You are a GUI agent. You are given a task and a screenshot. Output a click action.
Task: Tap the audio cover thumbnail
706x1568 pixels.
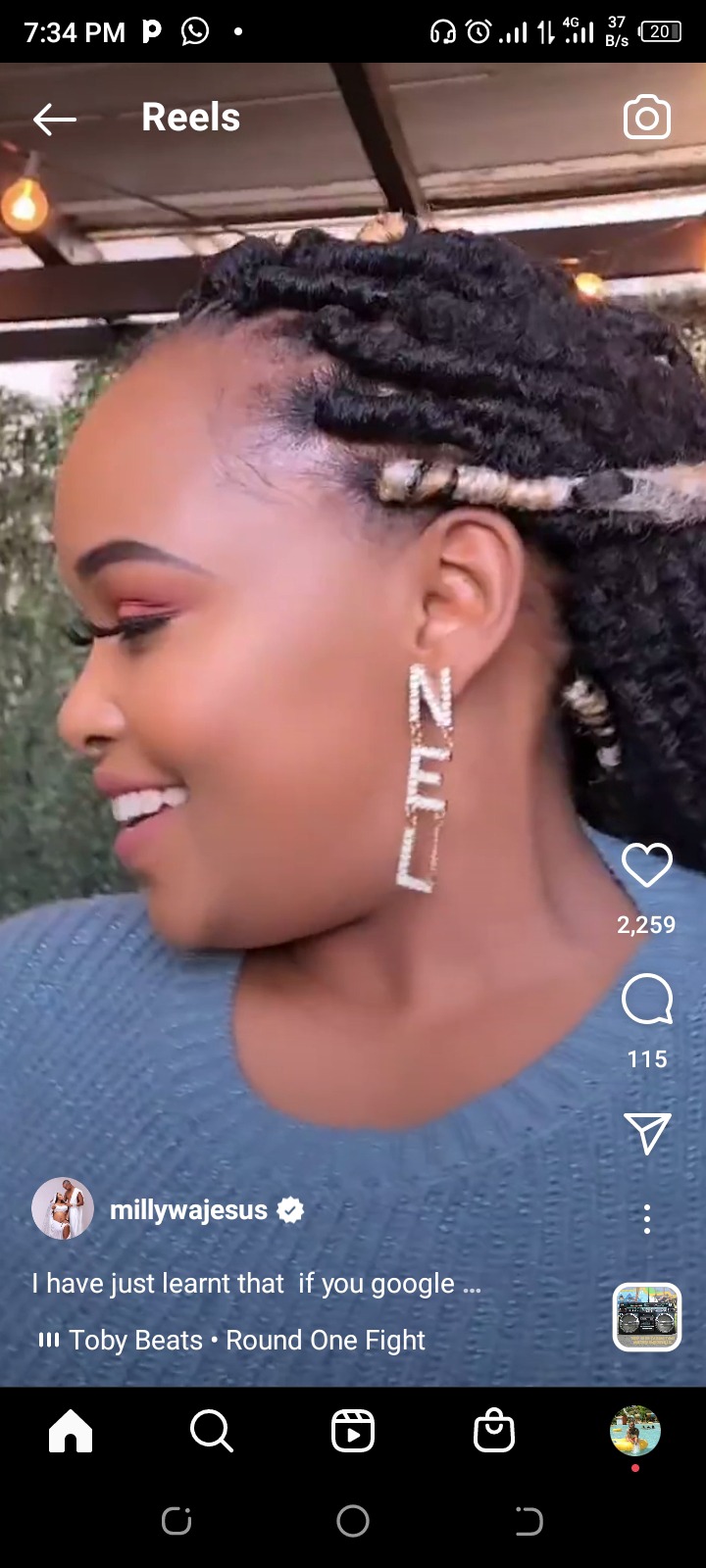point(647,1317)
